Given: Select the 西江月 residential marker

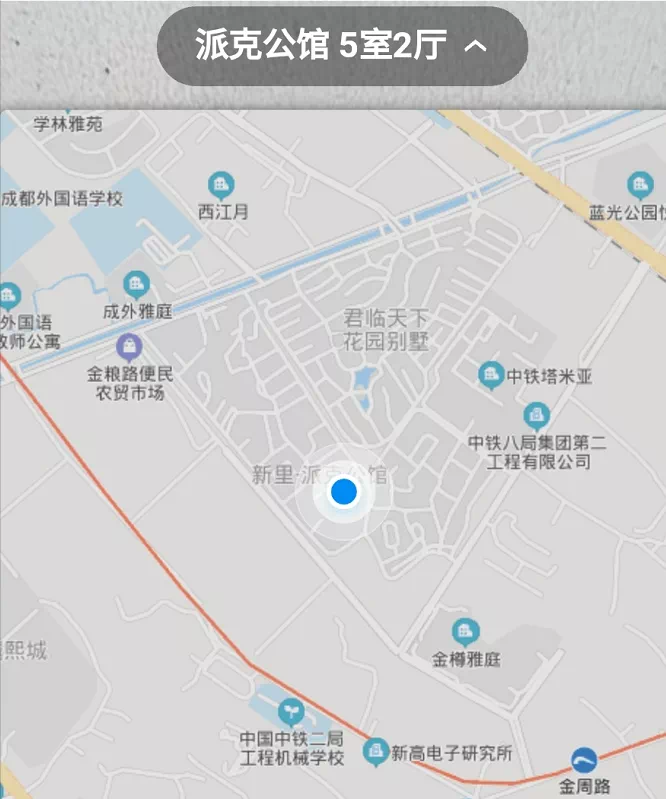Looking at the screenshot, I should [x=221, y=185].
